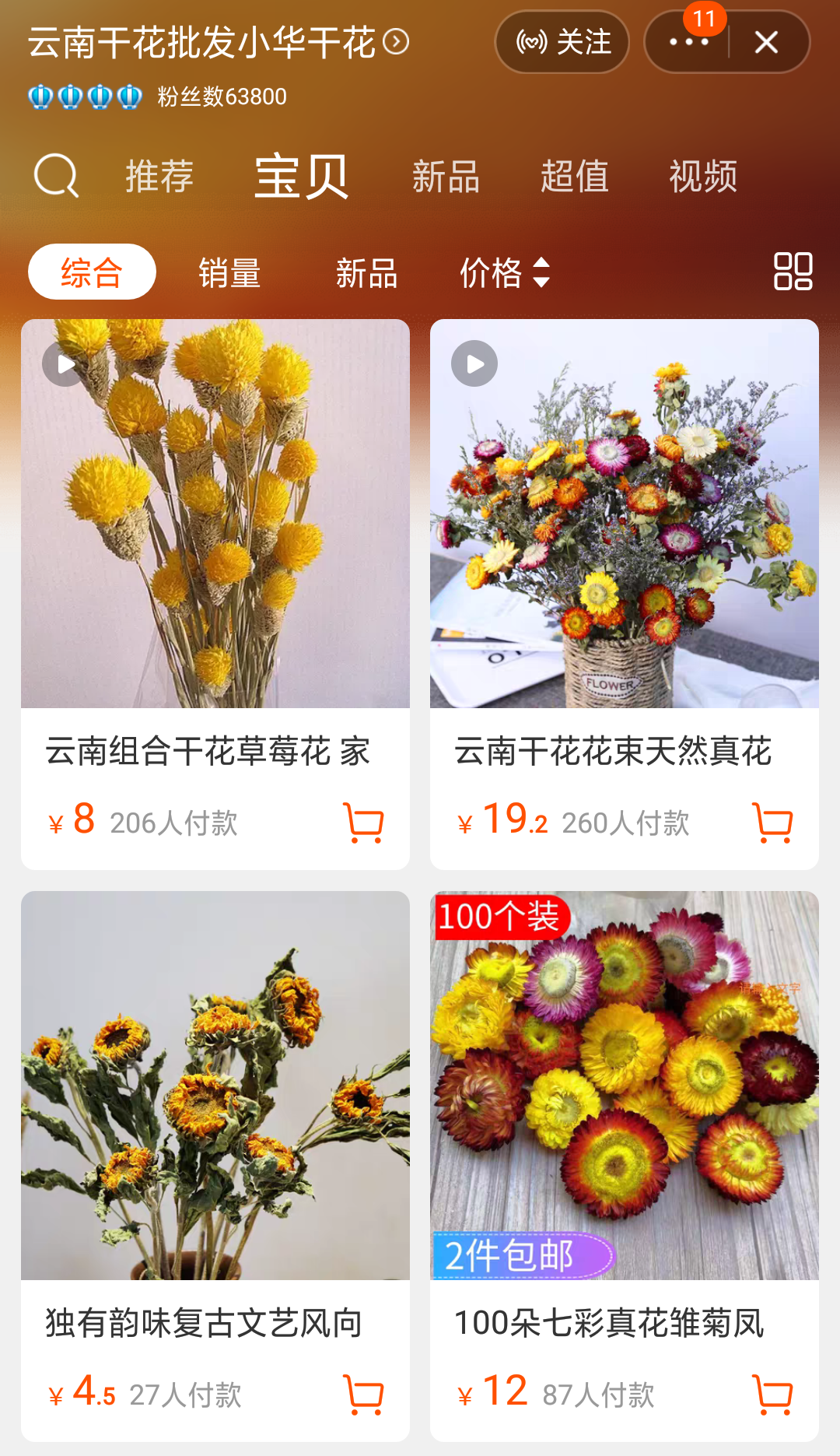The width and height of the screenshot is (840, 1456).
Task: Switch to the 新品 top tab
Action: click(446, 176)
